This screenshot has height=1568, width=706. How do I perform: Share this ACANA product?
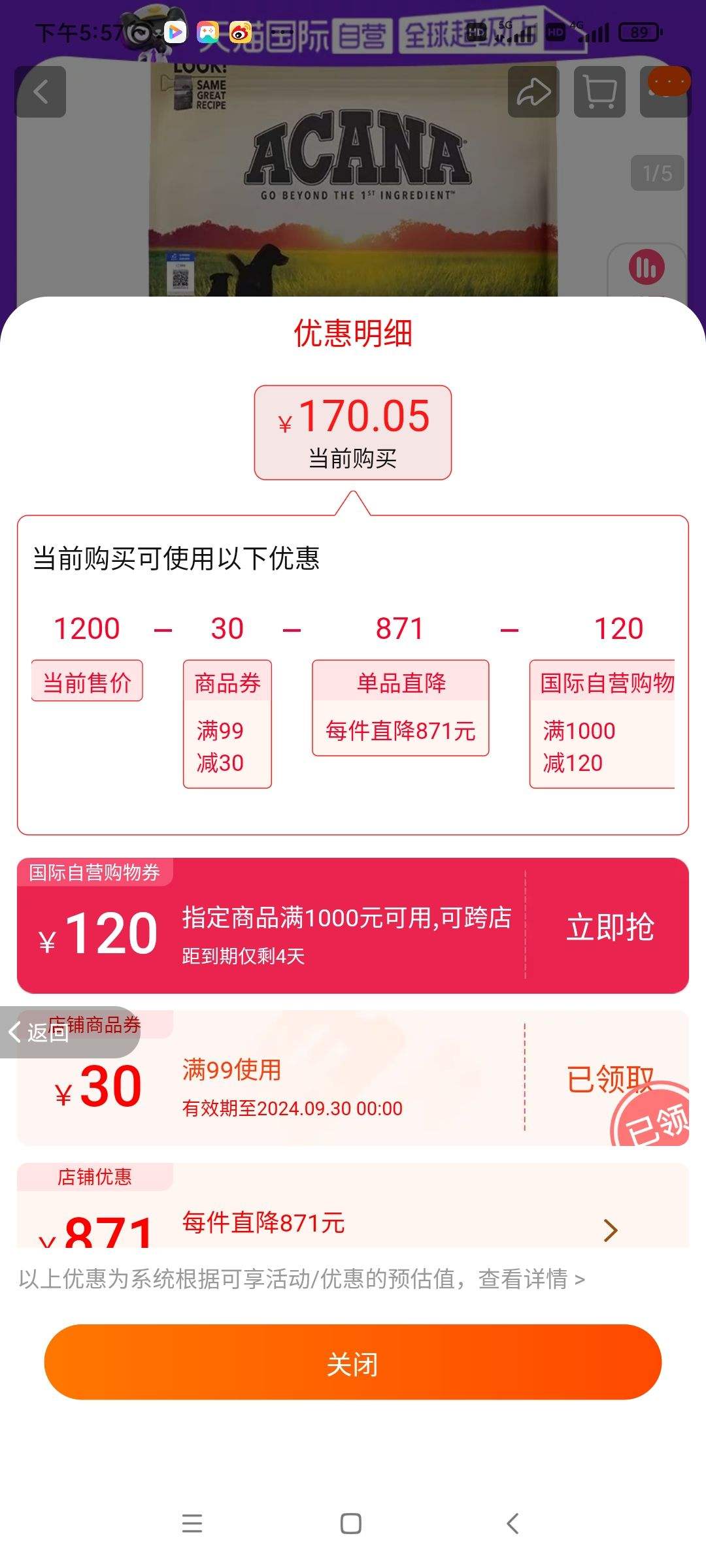pos(533,92)
